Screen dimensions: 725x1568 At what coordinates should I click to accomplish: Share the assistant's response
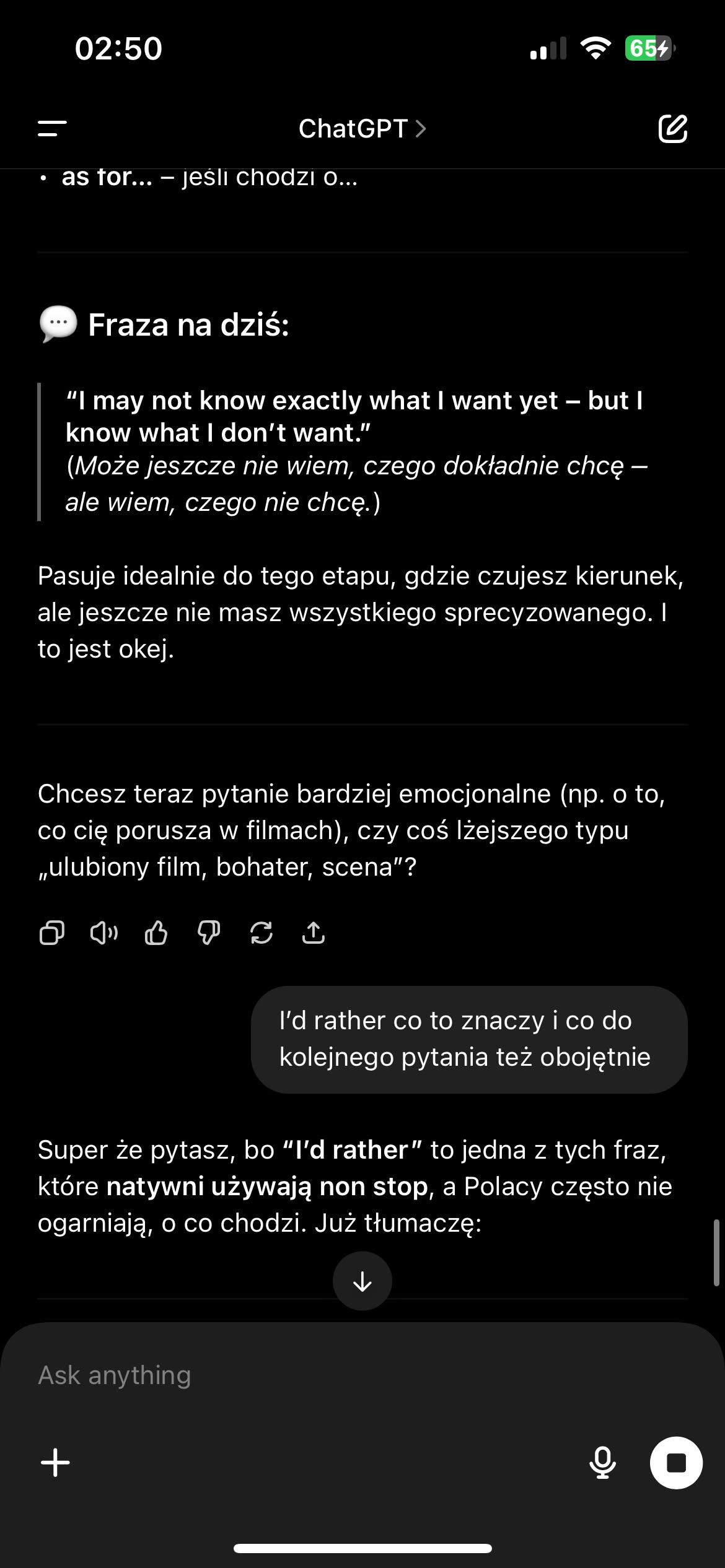[314, 933]
